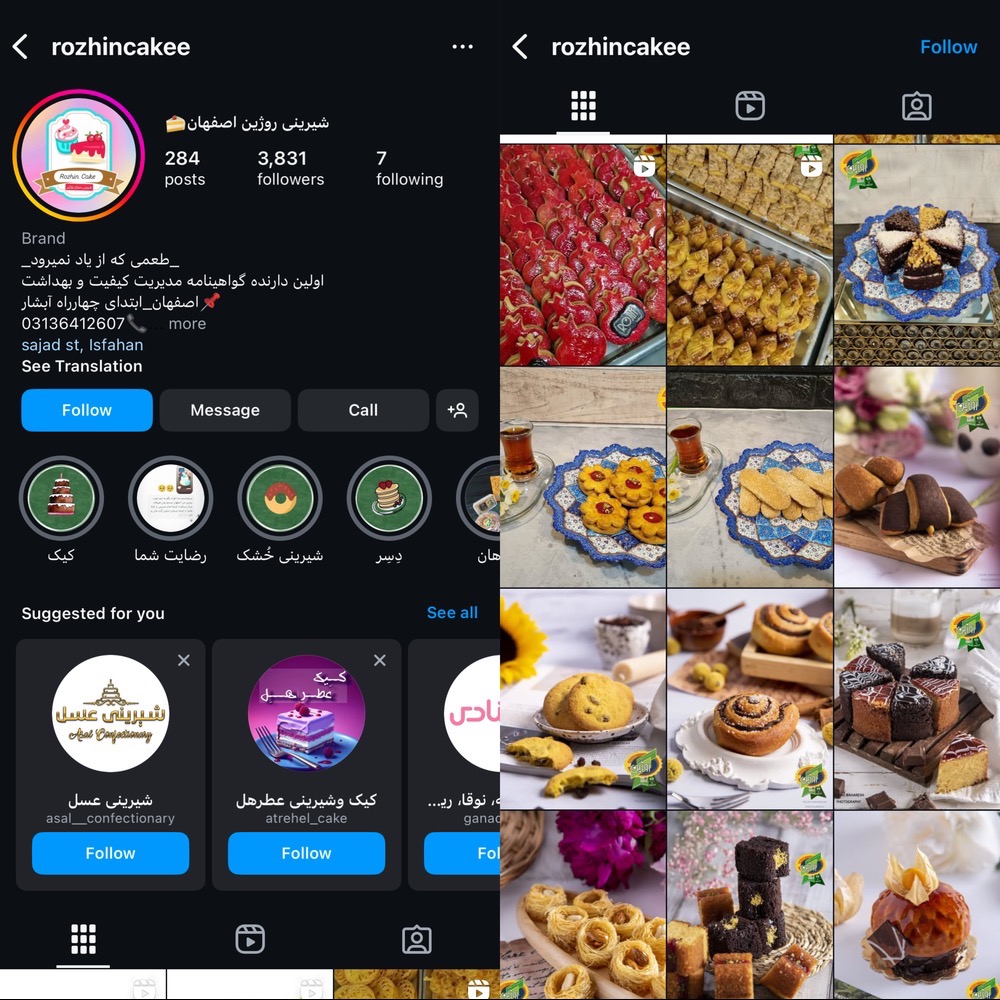Follow atrehel_cake from suggestions
1000x1000 pixels.
pos(306,853)
